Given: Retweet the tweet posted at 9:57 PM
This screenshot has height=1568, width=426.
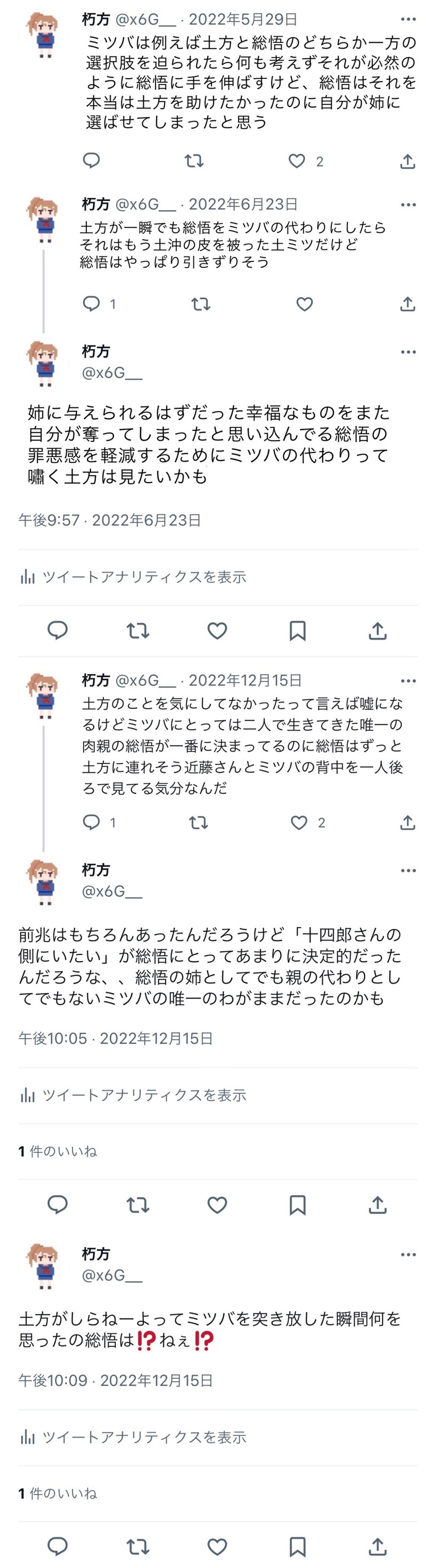Looking at the screenshot, I should point(137,631).
